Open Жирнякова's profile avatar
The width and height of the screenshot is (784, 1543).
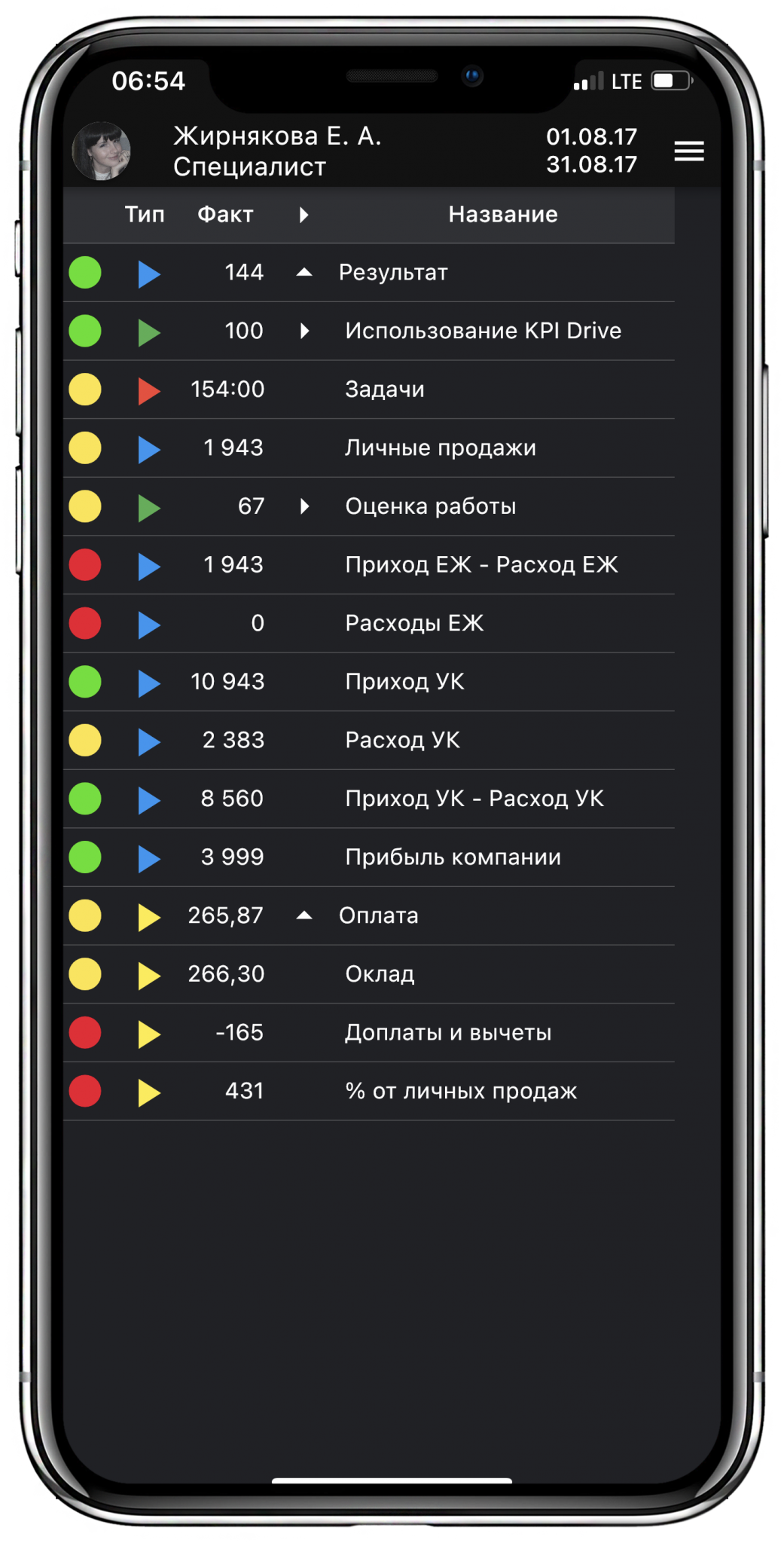pos(102,151)
